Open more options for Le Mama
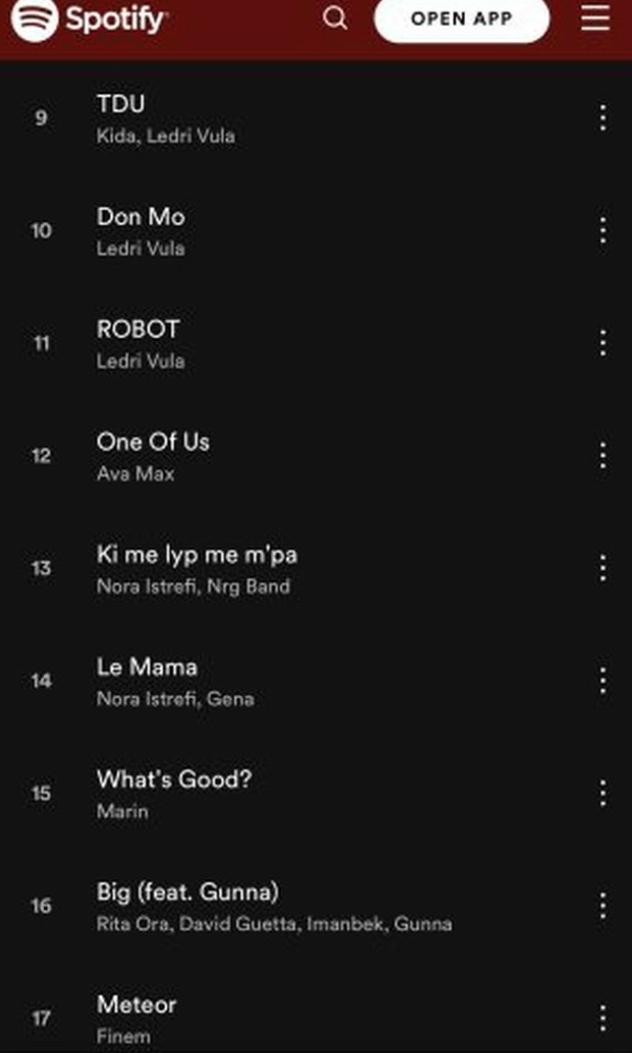 (602, 681)
